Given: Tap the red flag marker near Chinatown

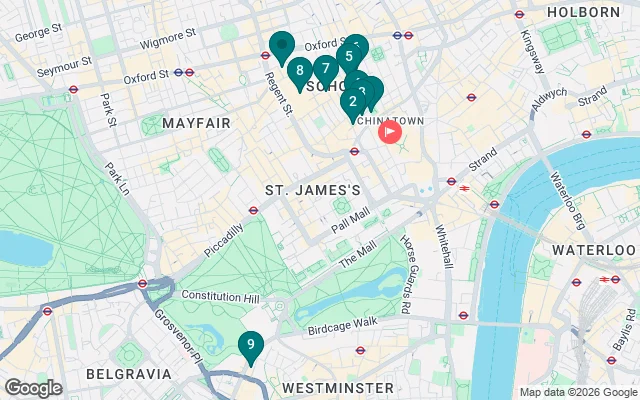Looking at the screenshot, I should click(388, 131).
